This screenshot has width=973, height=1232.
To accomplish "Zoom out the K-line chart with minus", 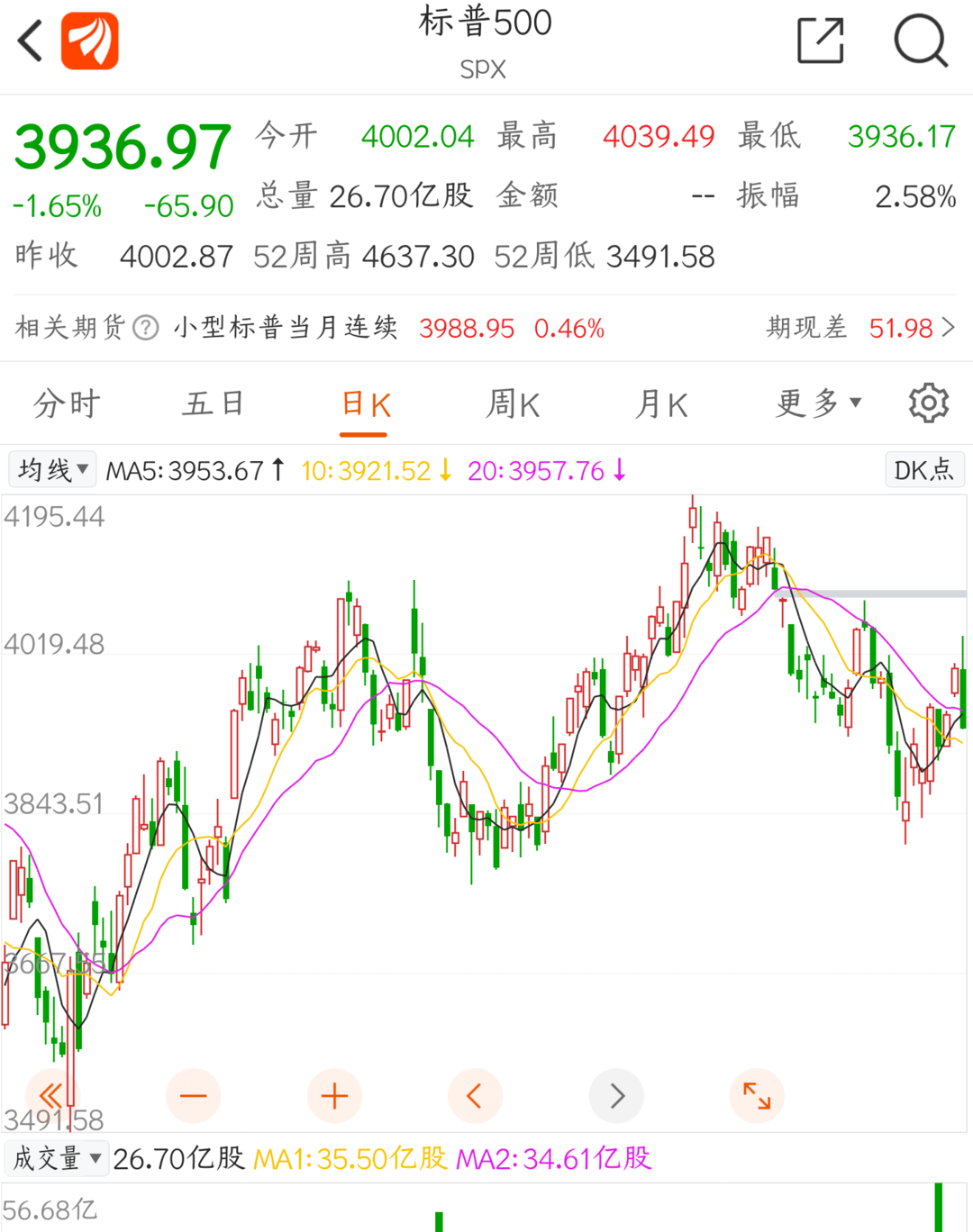I will (194, 1096).
